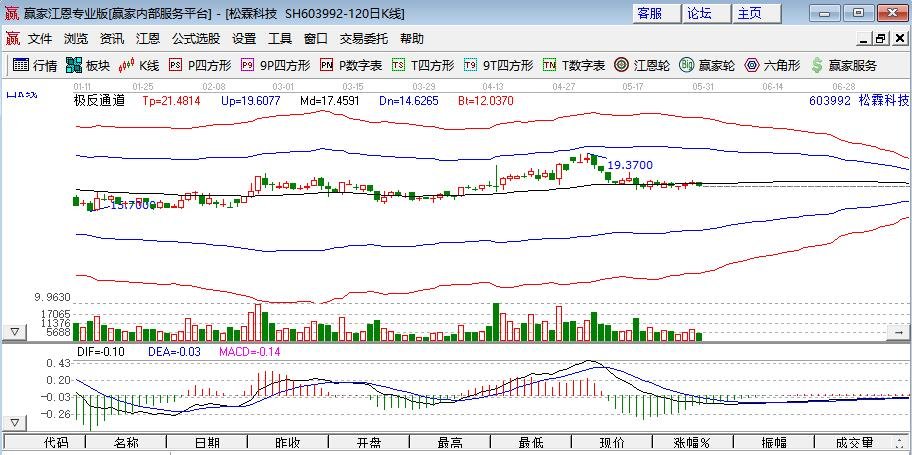Go to 主页 via title bar
This screenshot has height=455, width=912.
click(x=749, y=13)
